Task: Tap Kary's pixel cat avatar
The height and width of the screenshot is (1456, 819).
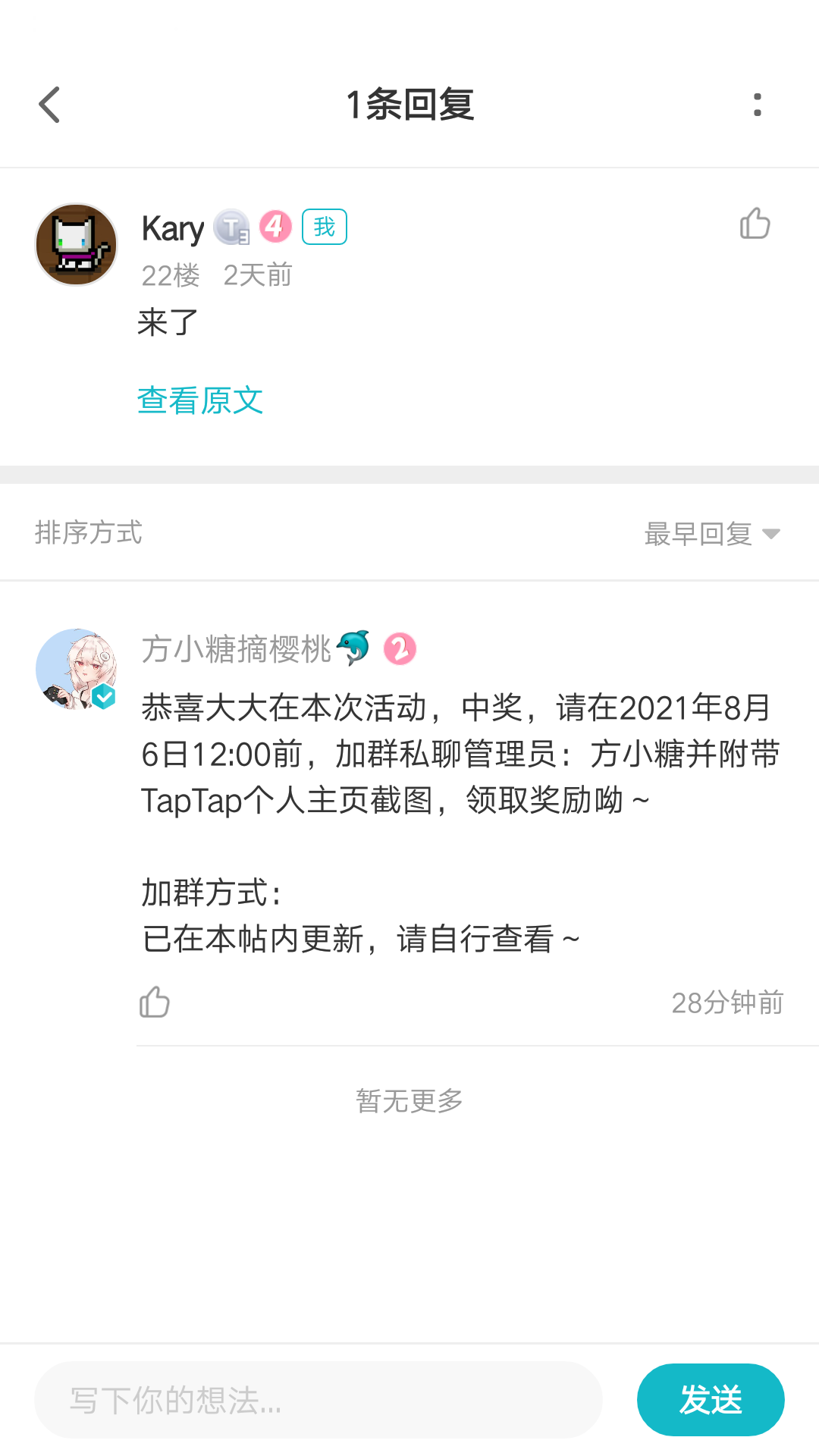Action: [76, 244]
